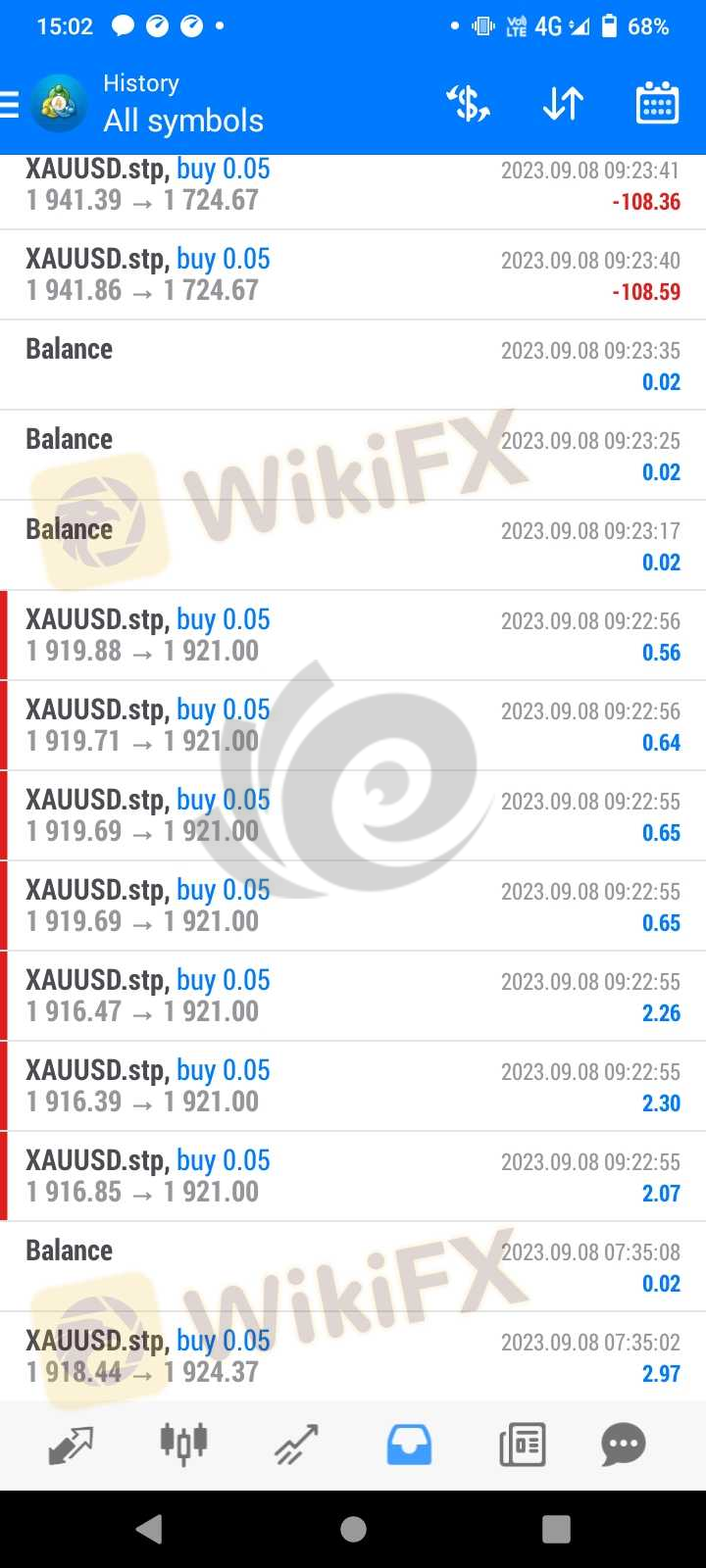Open the hamburger drawer menu
706x1568 pixels.
click(10, 104)
